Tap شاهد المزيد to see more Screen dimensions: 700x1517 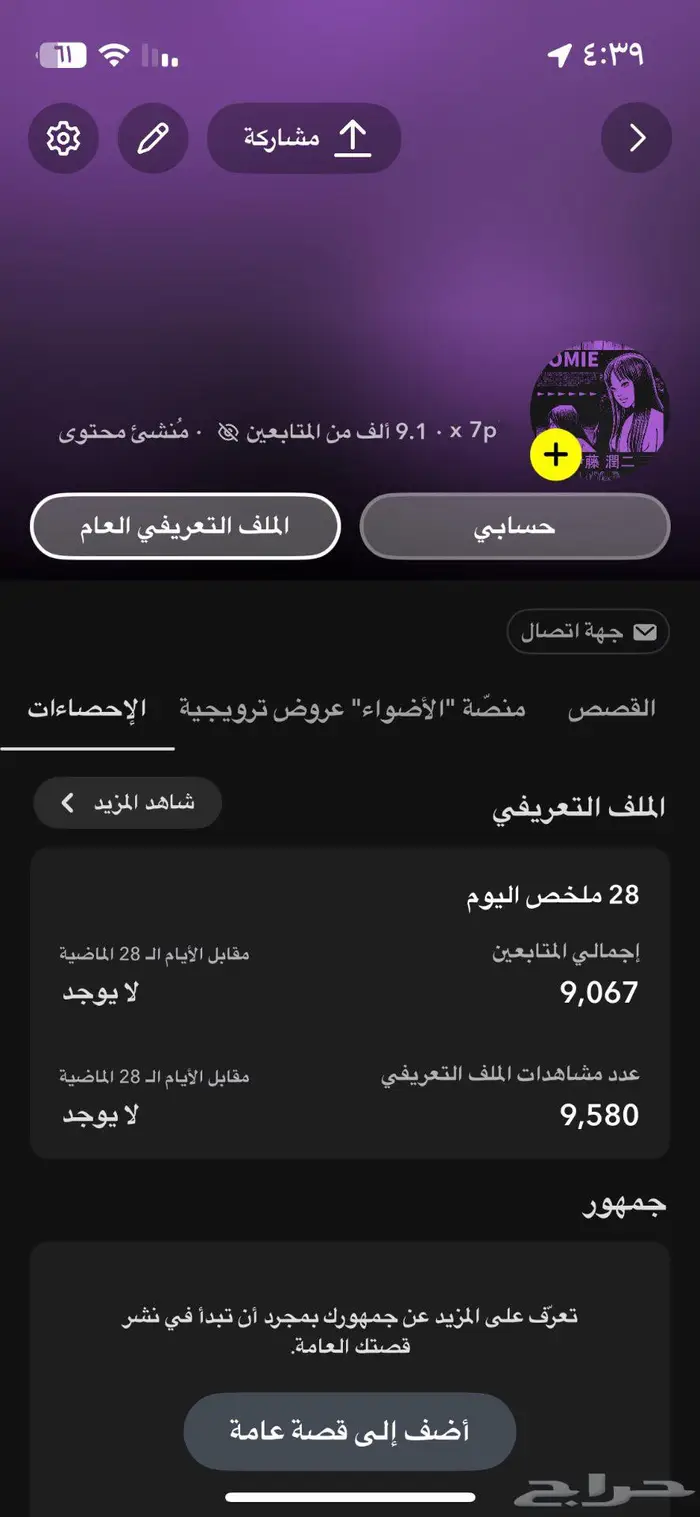click(x=128, y=803)
